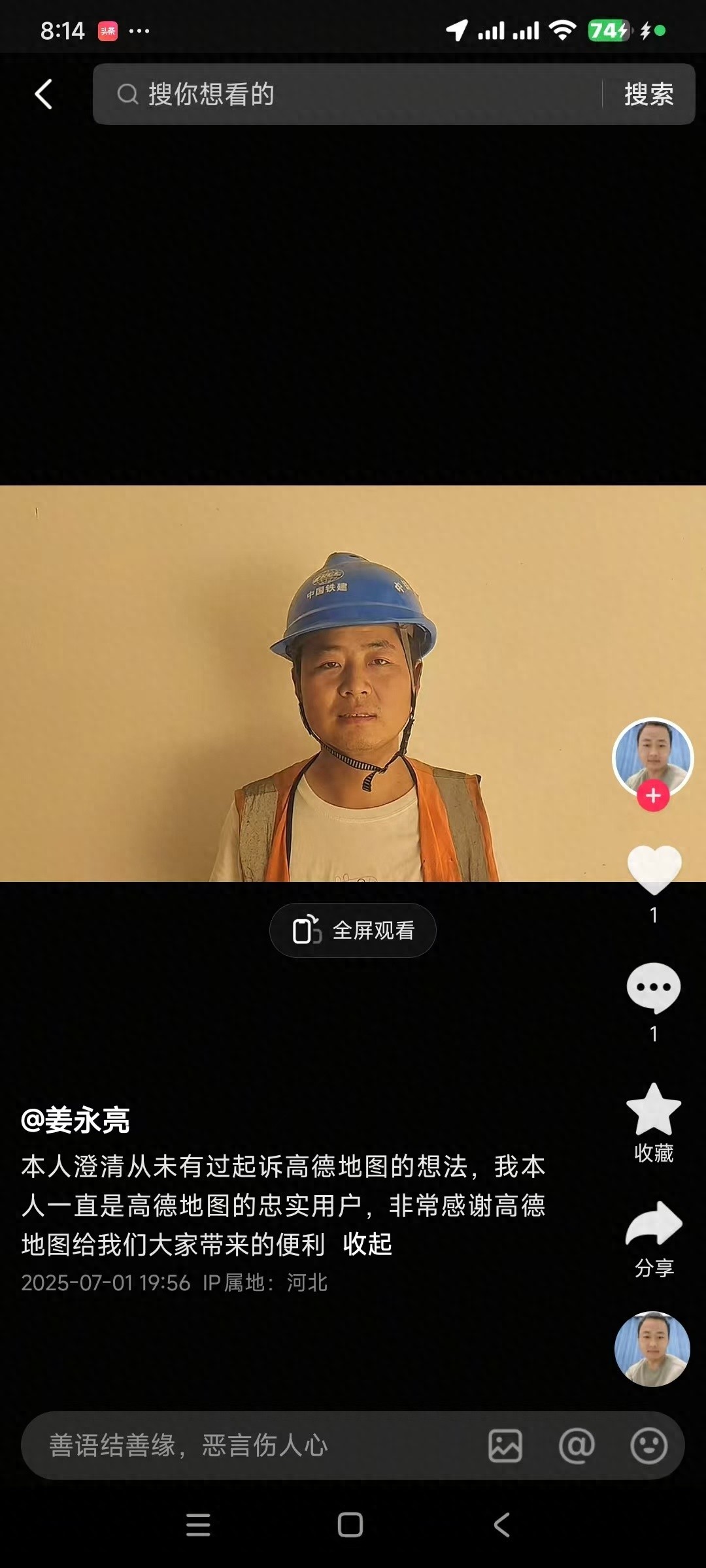Like this video with the heart
This screenshot has height=1568, width=706.
[654, 869]
